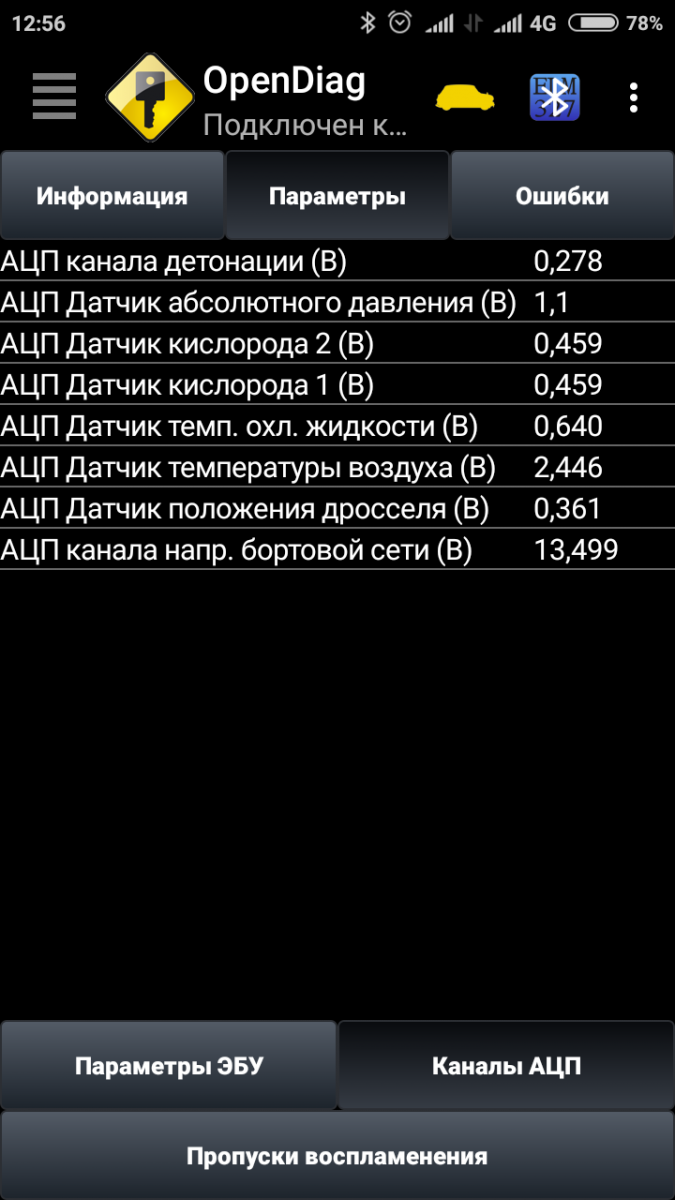This screenshot has height=1200, width=675.
Task: Open the three-dot overflow menu
Action: click(x=634, y=97)
